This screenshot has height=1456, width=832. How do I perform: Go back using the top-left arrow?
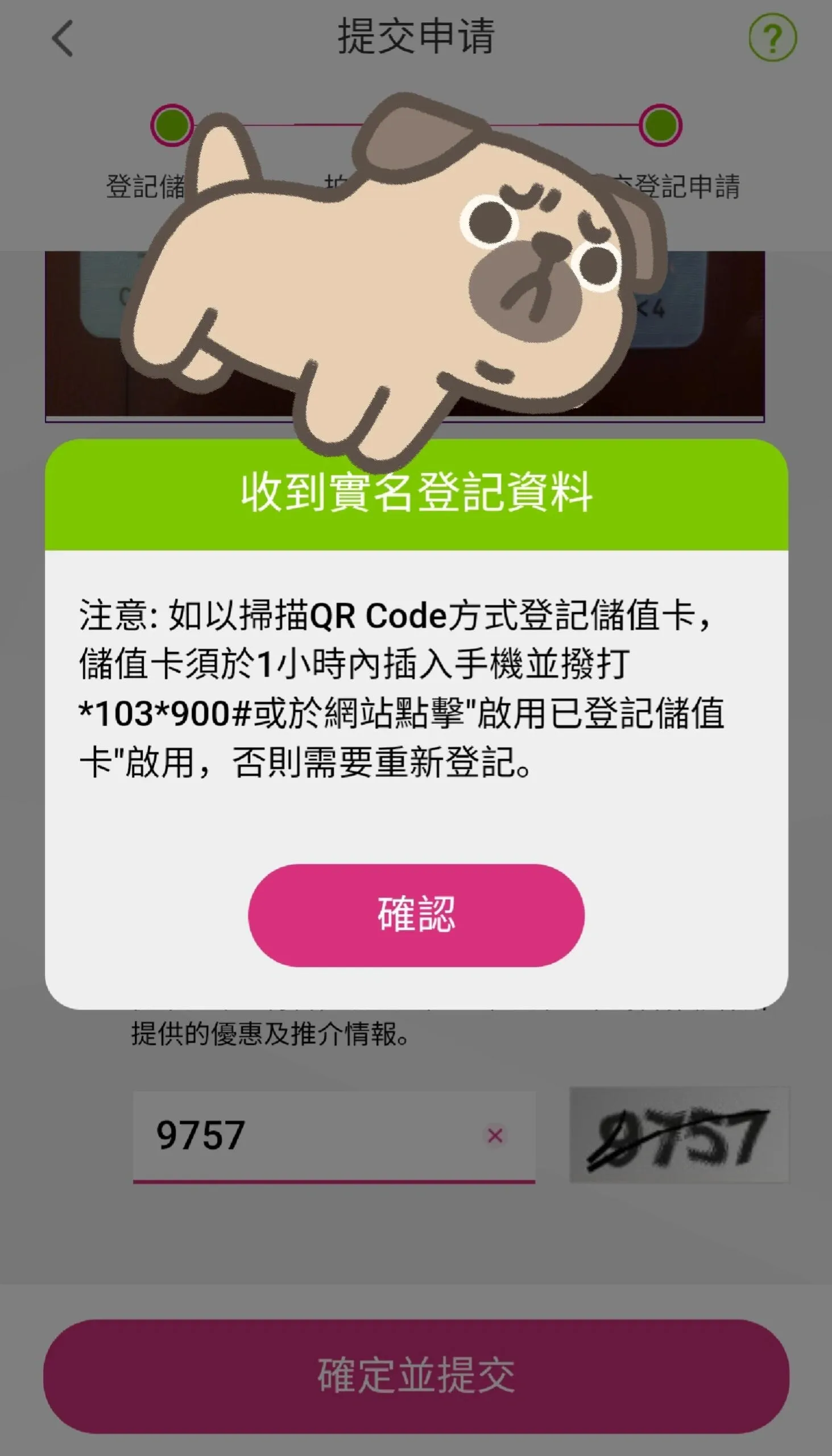[63, 38]
